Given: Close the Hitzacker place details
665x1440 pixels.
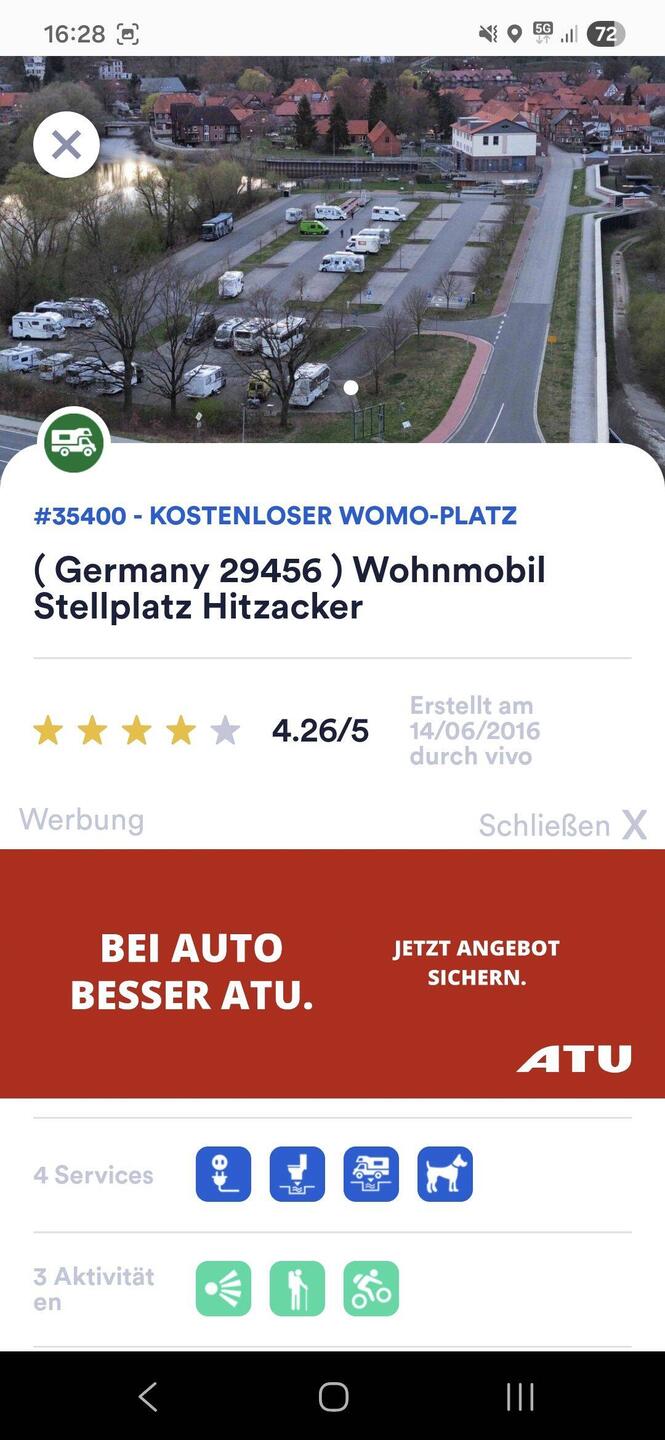Looking at the screenshot, I should [x=66, y=145].
